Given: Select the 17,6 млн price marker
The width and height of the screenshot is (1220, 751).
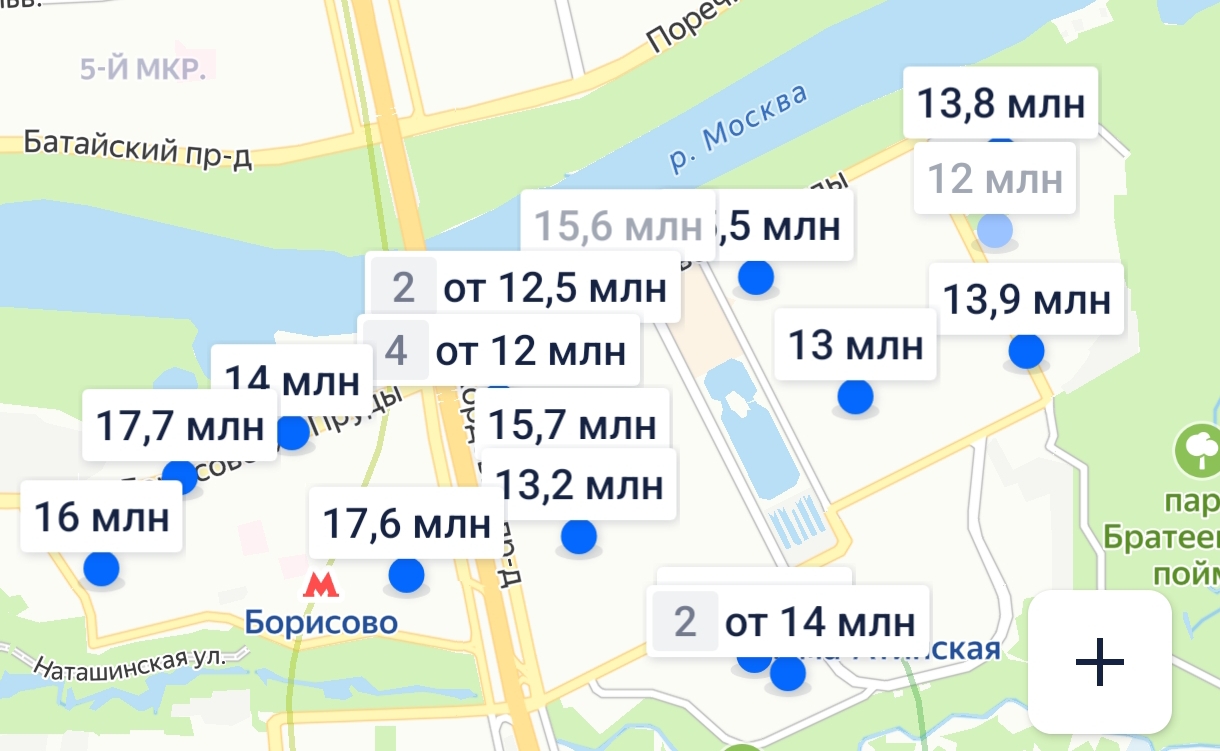Looking at the screenshot, I should pyautogui.click(x=406, y=523).
